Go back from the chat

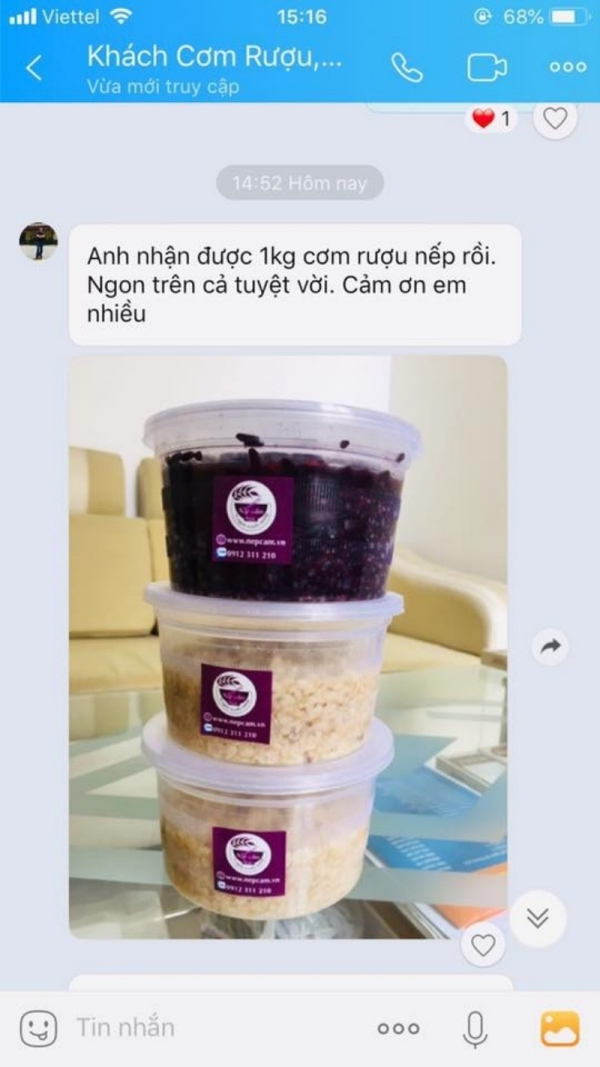34,67
